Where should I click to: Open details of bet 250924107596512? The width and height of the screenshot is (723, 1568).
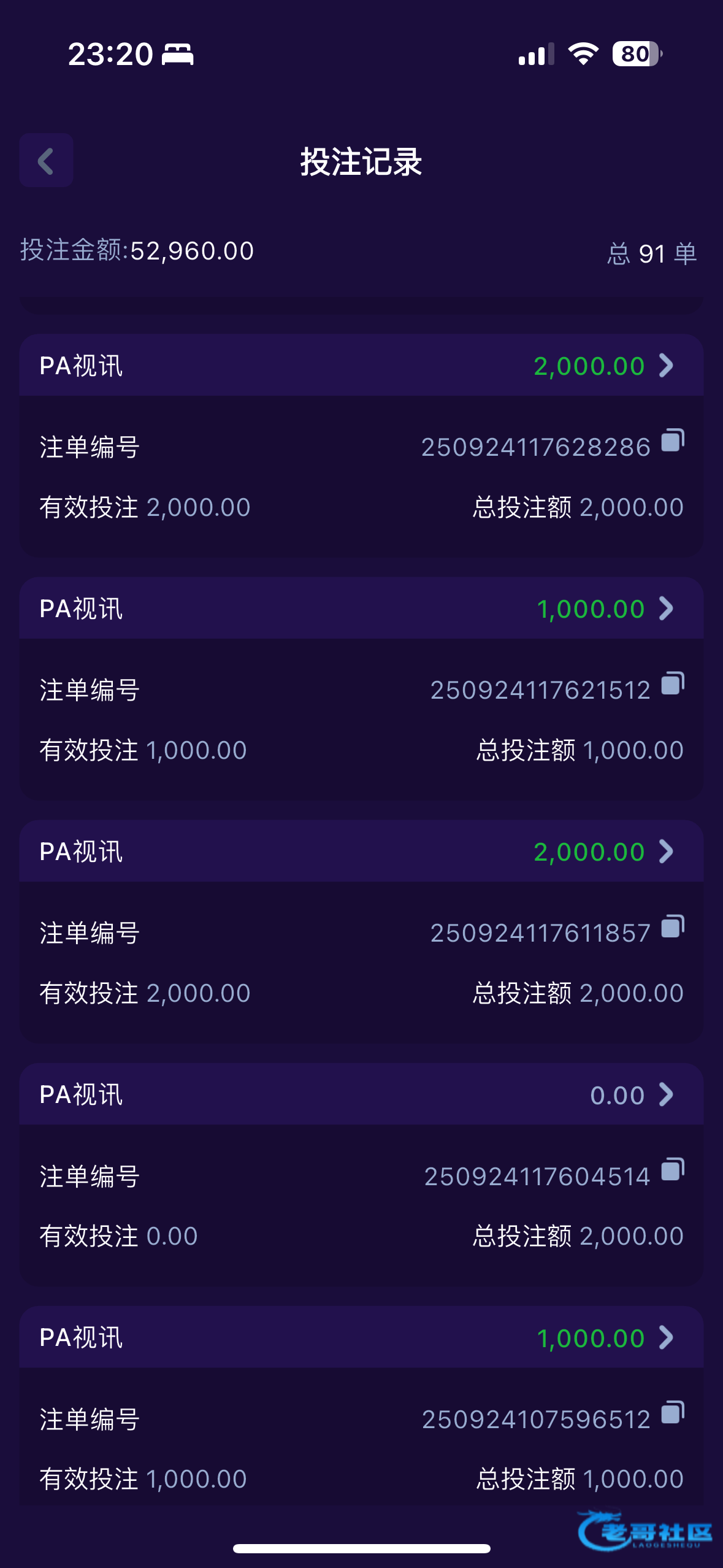coord(667,1337)
